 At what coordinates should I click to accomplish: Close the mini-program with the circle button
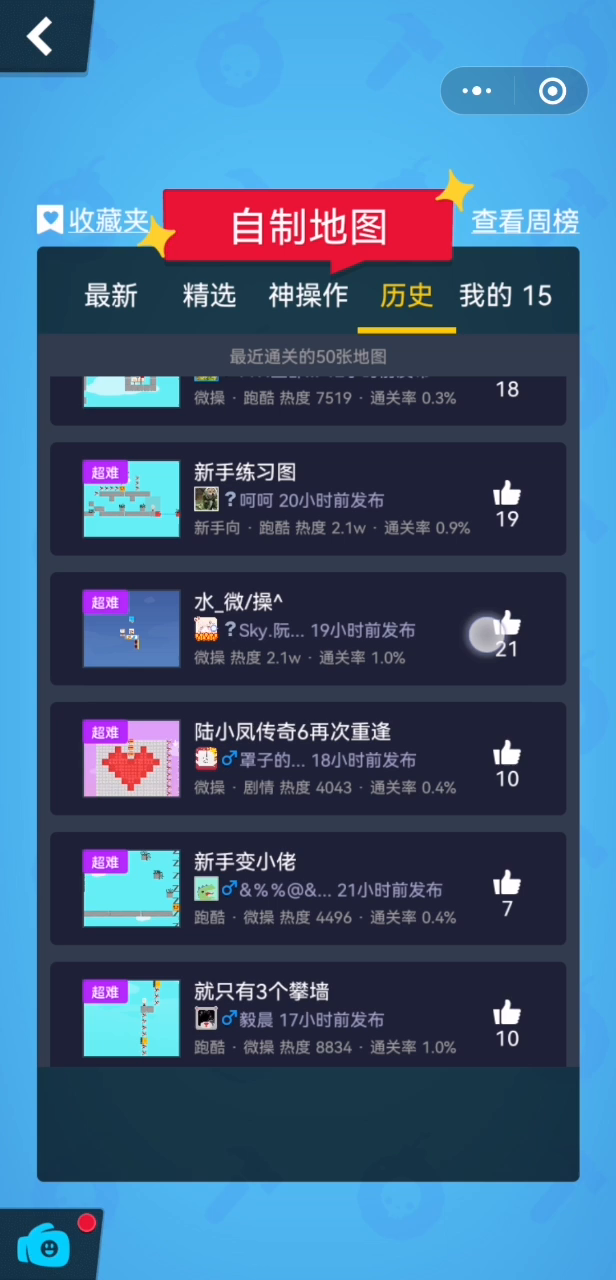(x=552, y=91)
